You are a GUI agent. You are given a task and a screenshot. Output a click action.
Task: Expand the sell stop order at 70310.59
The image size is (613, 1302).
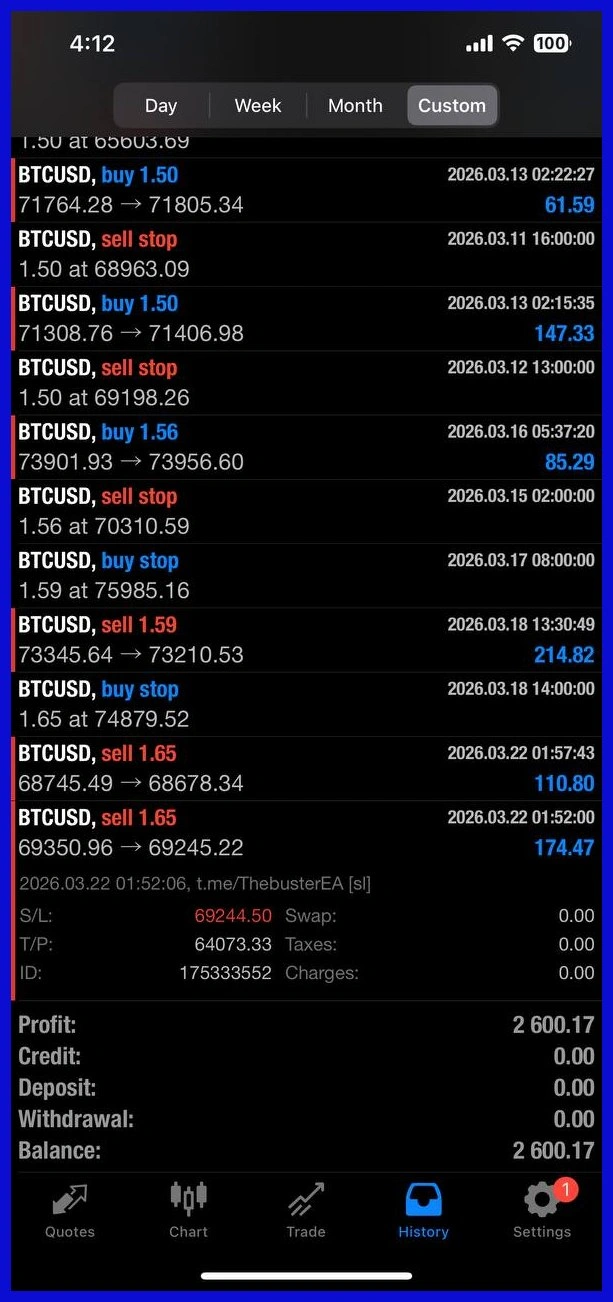tap(306, 511)
